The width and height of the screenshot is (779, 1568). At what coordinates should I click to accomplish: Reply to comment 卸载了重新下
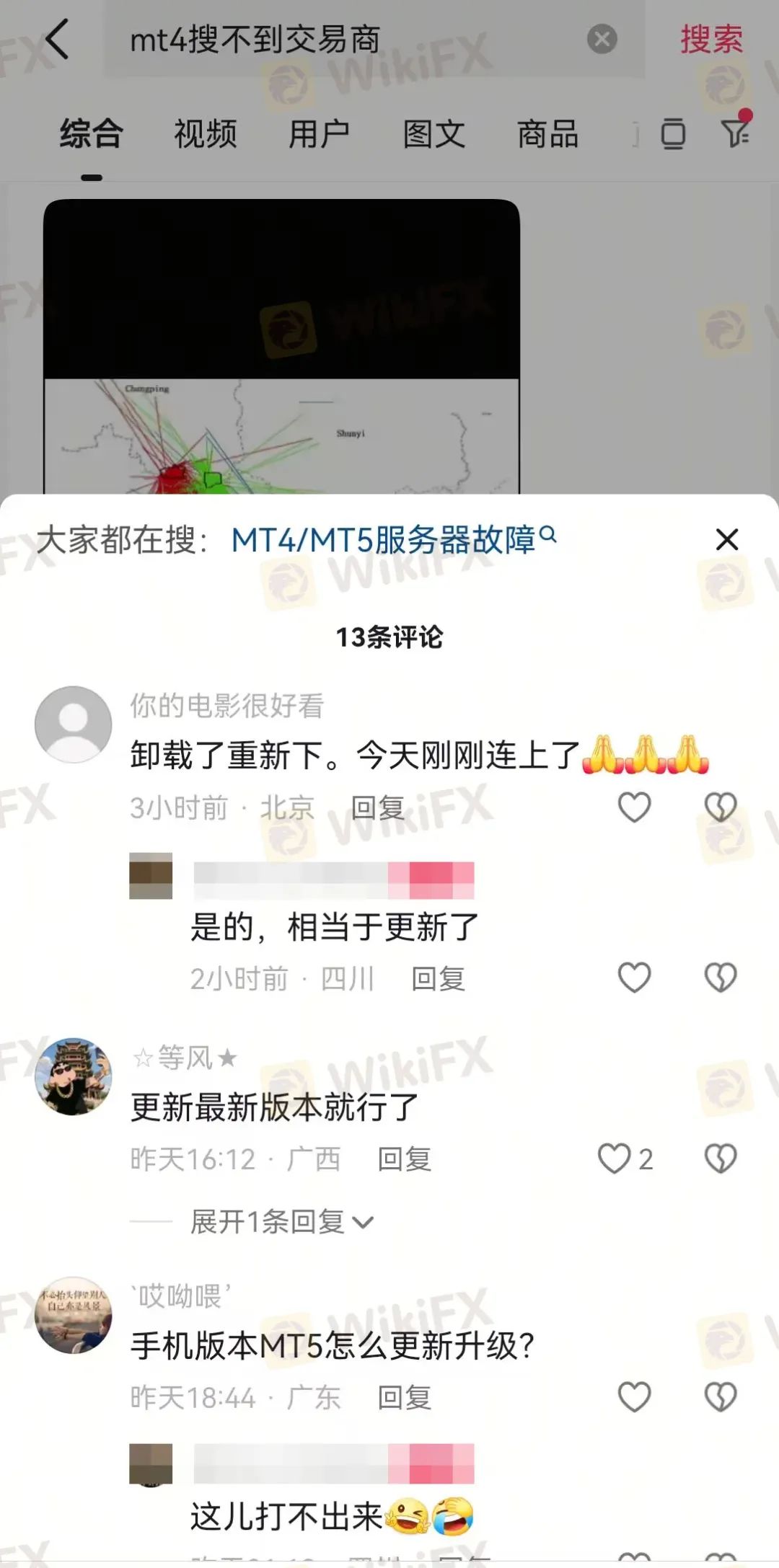(377, 808)
